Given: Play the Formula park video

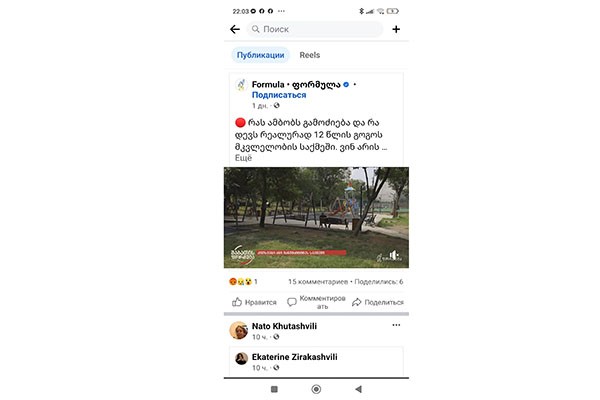Looking at the screenshot, I should pos(316,217).
